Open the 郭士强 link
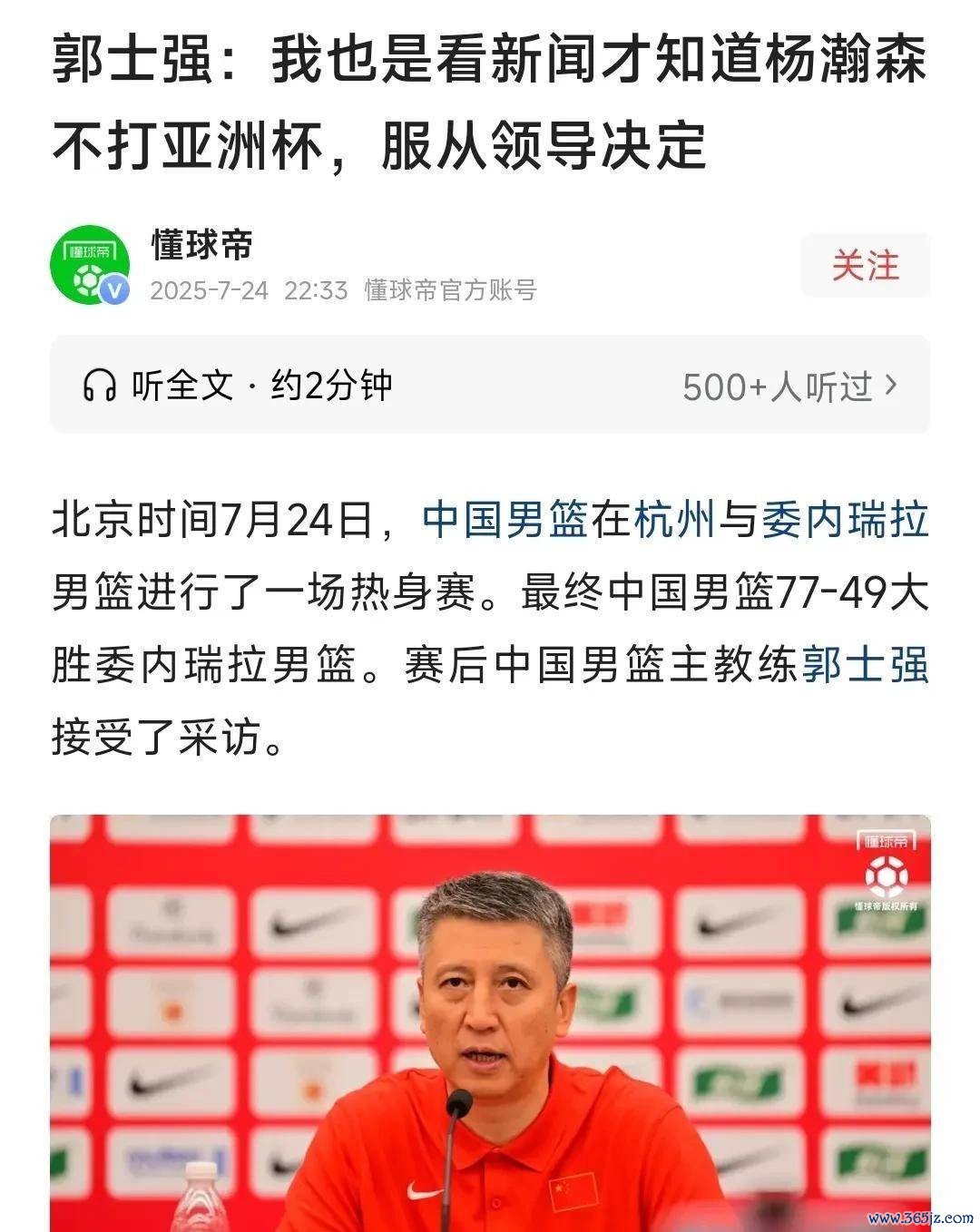This screenshot has height=1232, width=980. pyautogui.click(x=865, y=667)
